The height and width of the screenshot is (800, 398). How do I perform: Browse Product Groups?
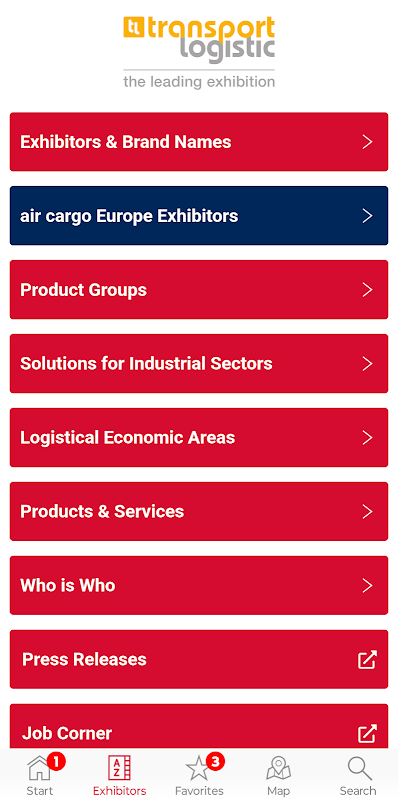click(x=199, y=290)
